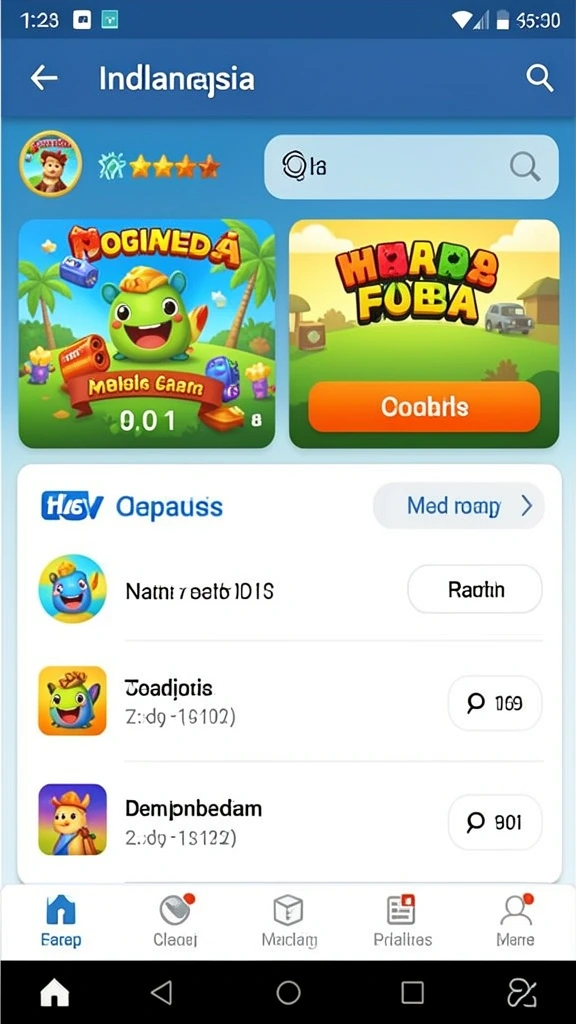Switch to the Claaei tab
This screenshot has width=576, height=1024.
click(x=175, y=921)
